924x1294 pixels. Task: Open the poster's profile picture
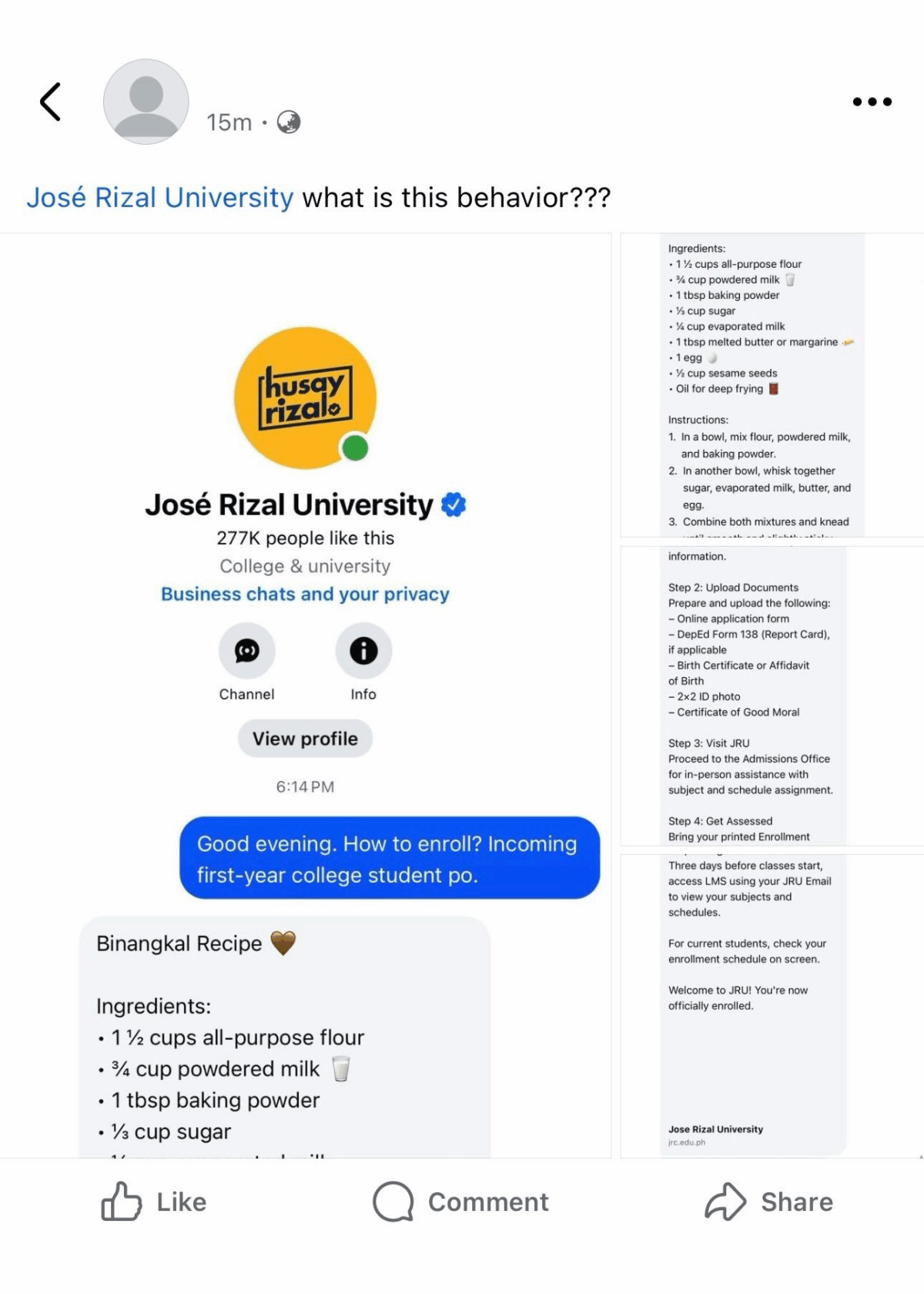[x=146, y=102]
